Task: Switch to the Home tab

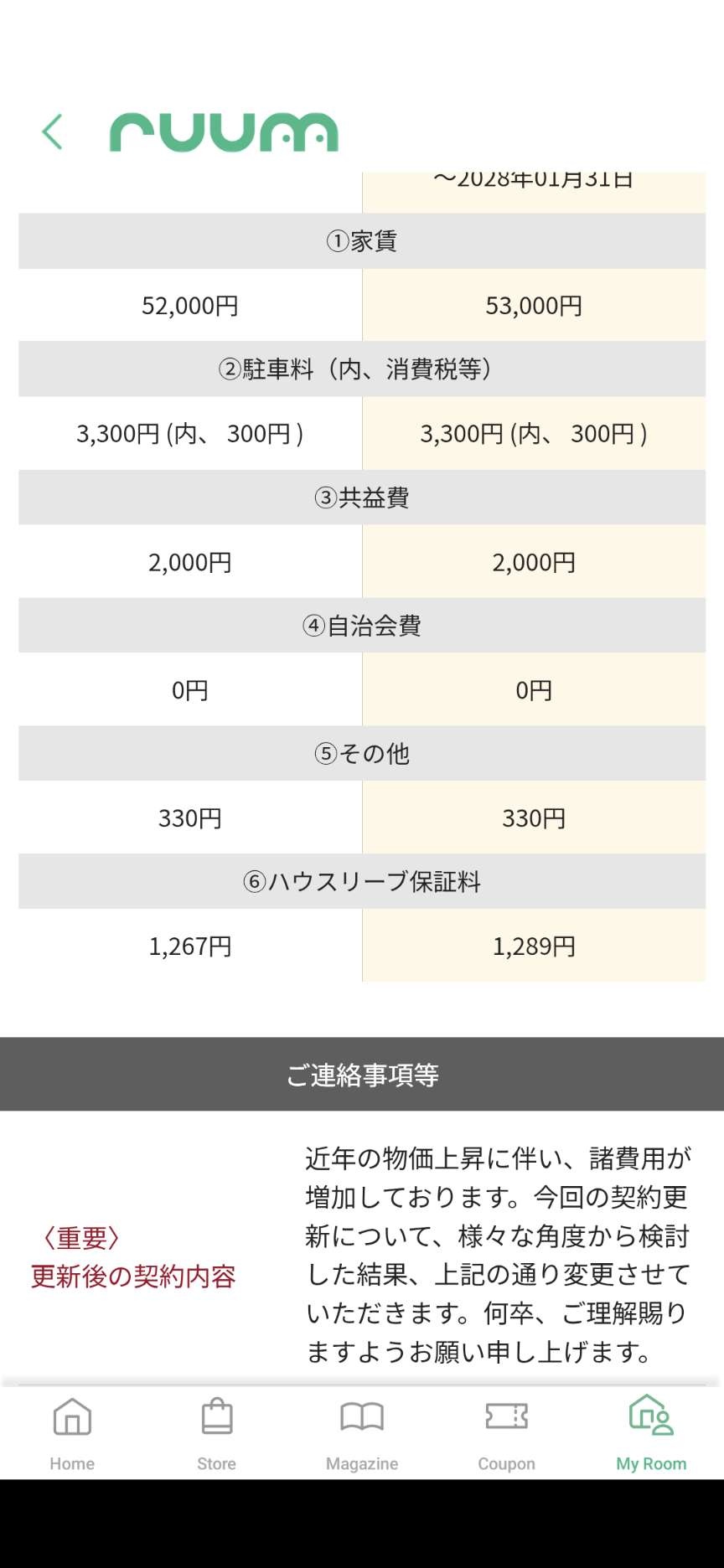Action: [72, 1433]
